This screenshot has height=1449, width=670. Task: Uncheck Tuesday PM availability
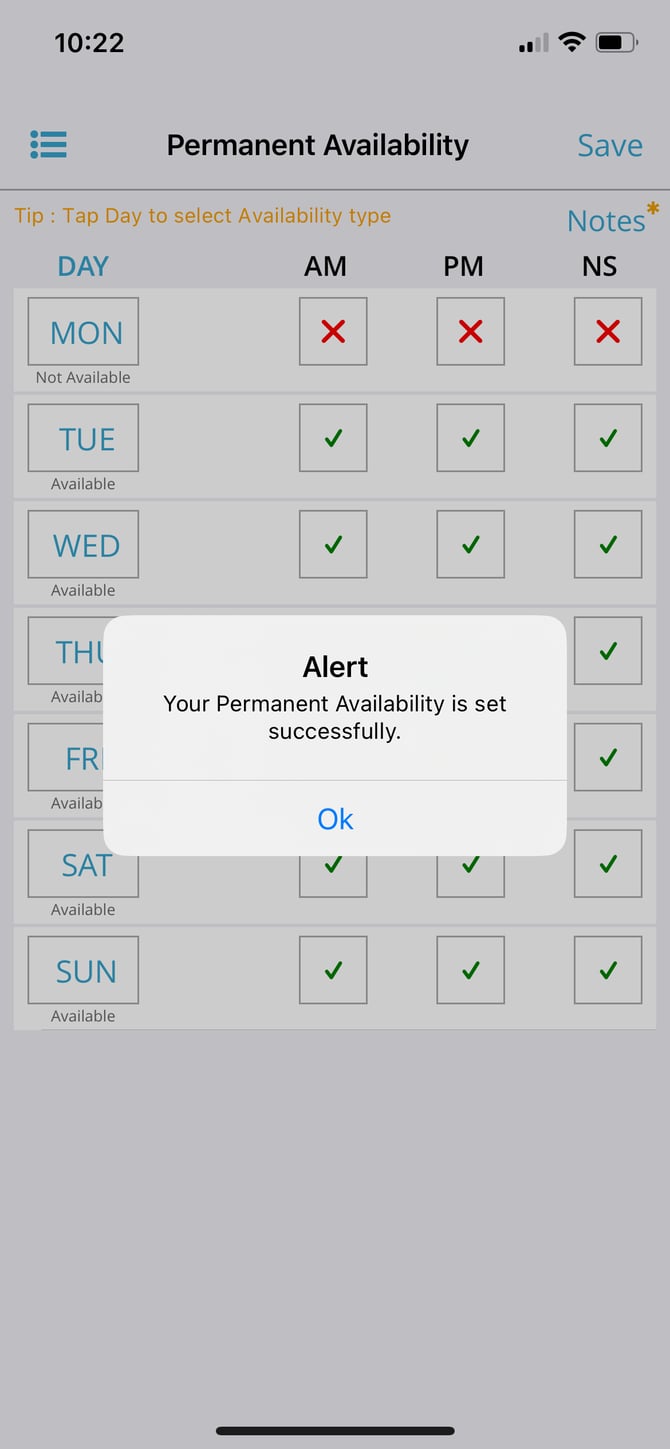tap(470, 438)
